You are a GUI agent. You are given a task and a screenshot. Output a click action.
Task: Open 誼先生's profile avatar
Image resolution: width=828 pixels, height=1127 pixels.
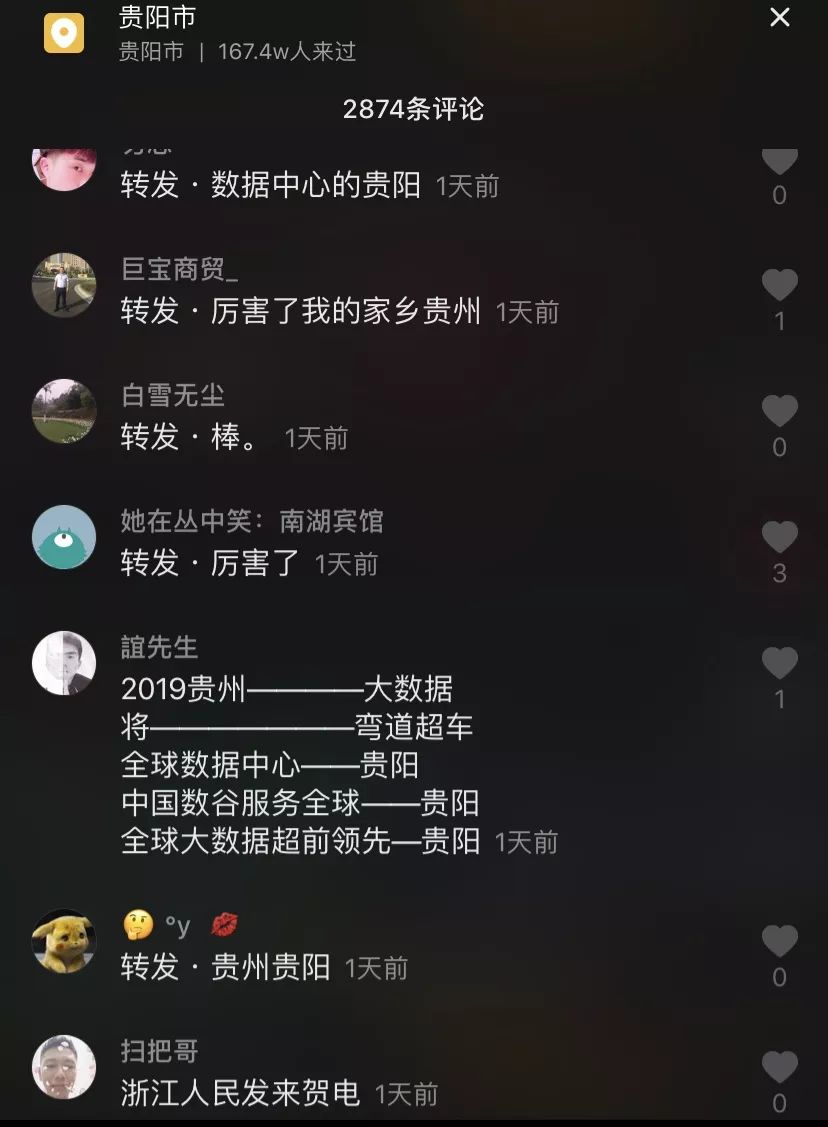64,663
